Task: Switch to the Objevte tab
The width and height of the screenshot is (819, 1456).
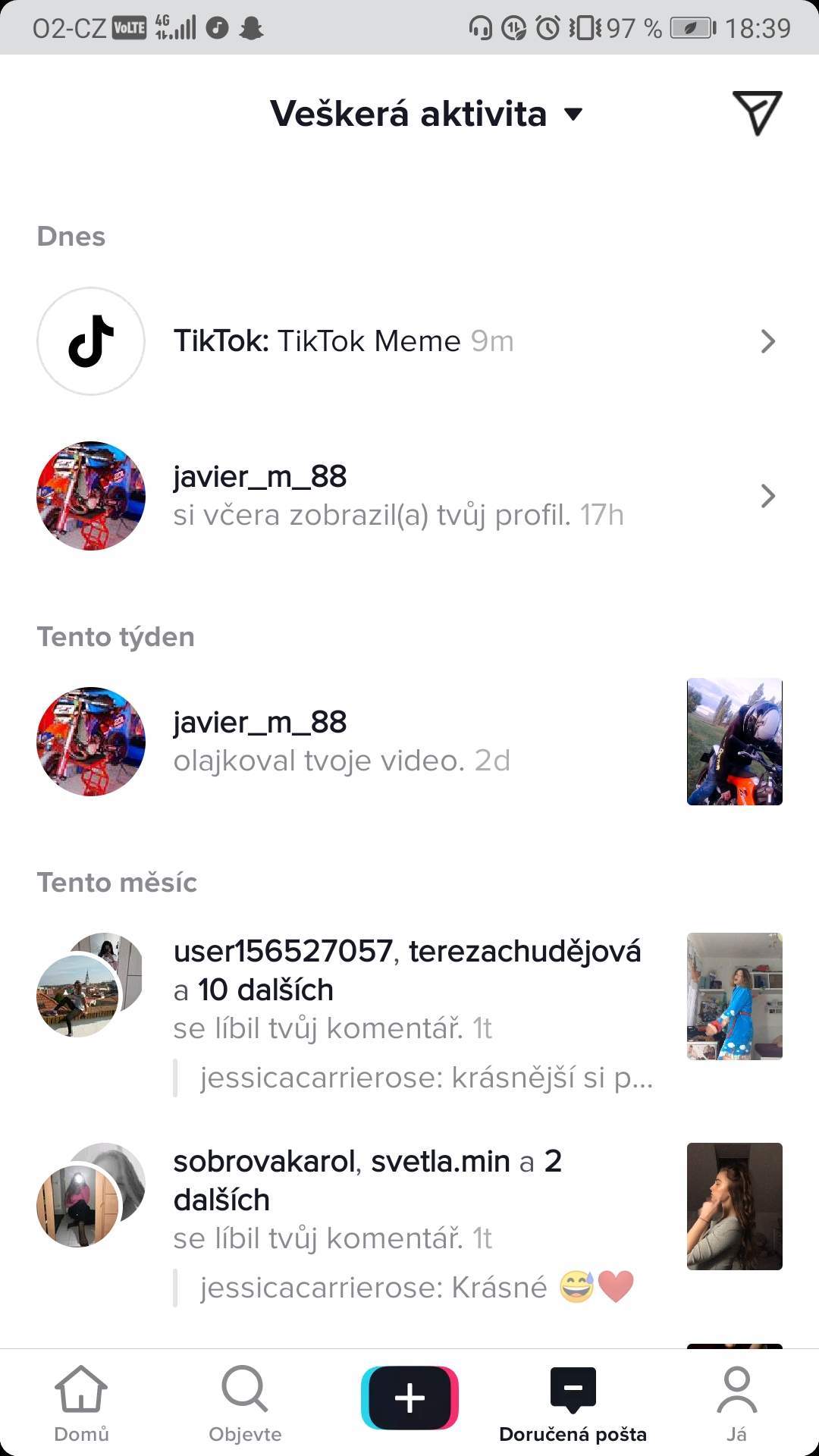Action: (x=245, y=1403)
